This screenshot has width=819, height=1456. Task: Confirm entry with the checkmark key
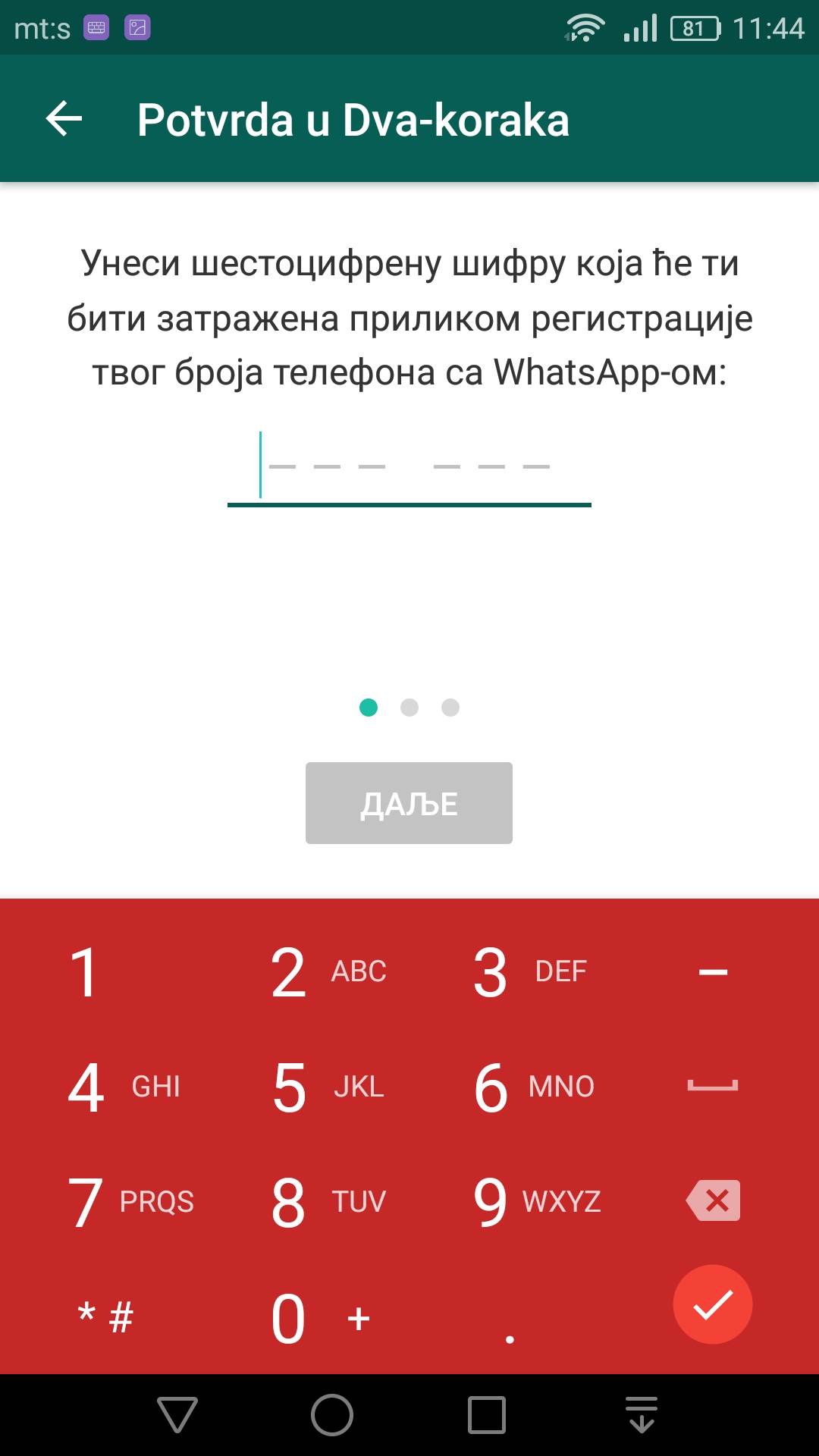[x=712, y=1304]
